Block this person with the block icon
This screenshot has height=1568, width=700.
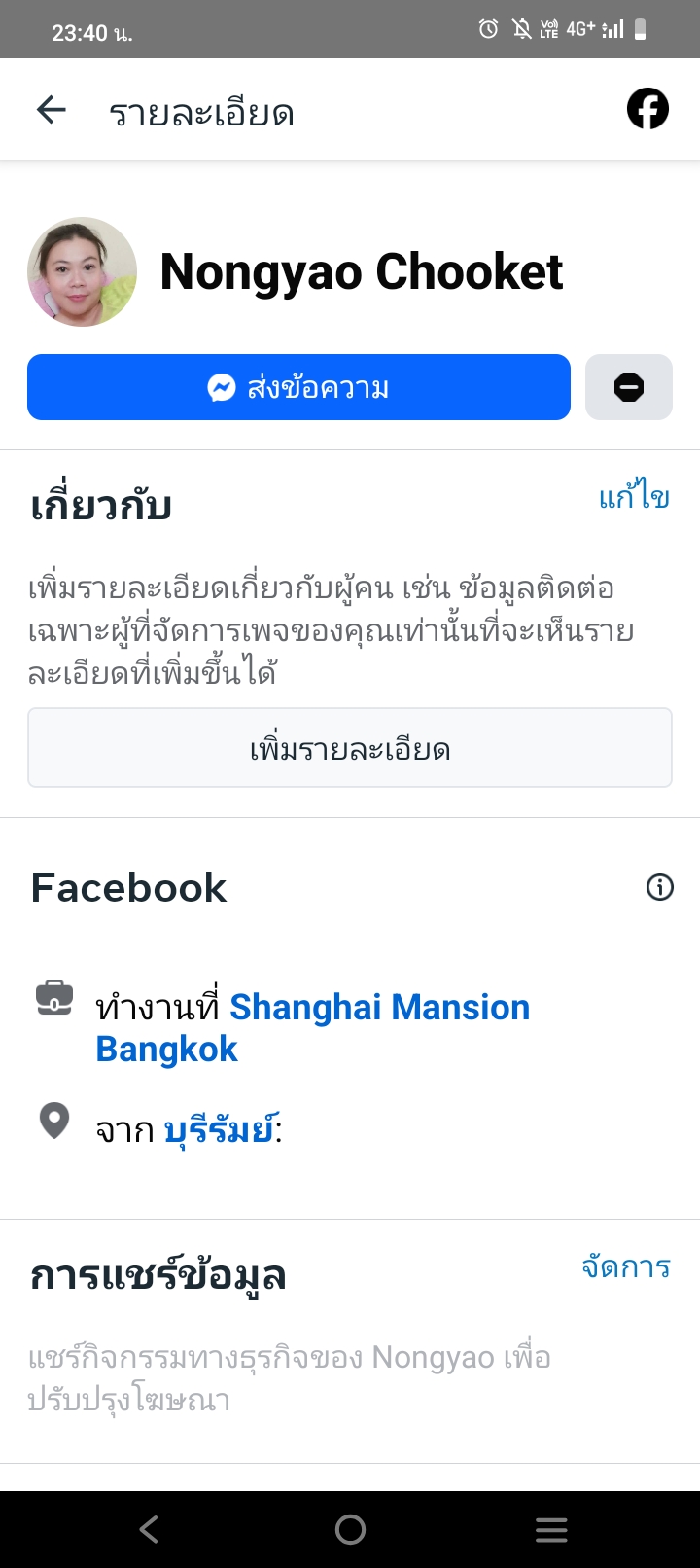pos(629,387)
